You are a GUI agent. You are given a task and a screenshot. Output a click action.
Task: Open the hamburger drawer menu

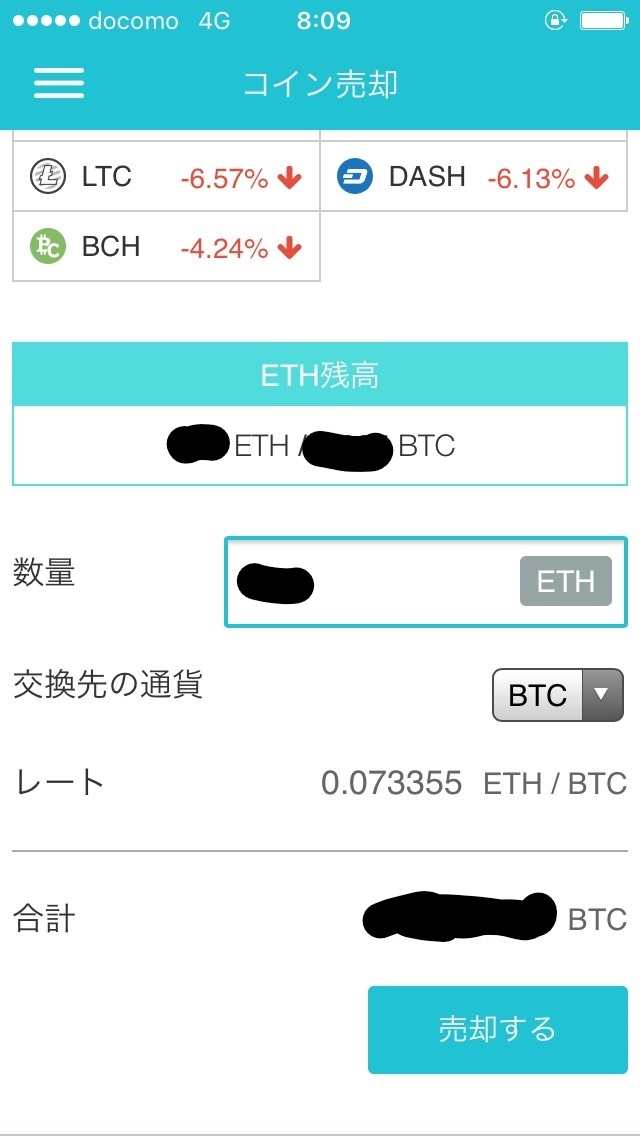click(59, 83)
